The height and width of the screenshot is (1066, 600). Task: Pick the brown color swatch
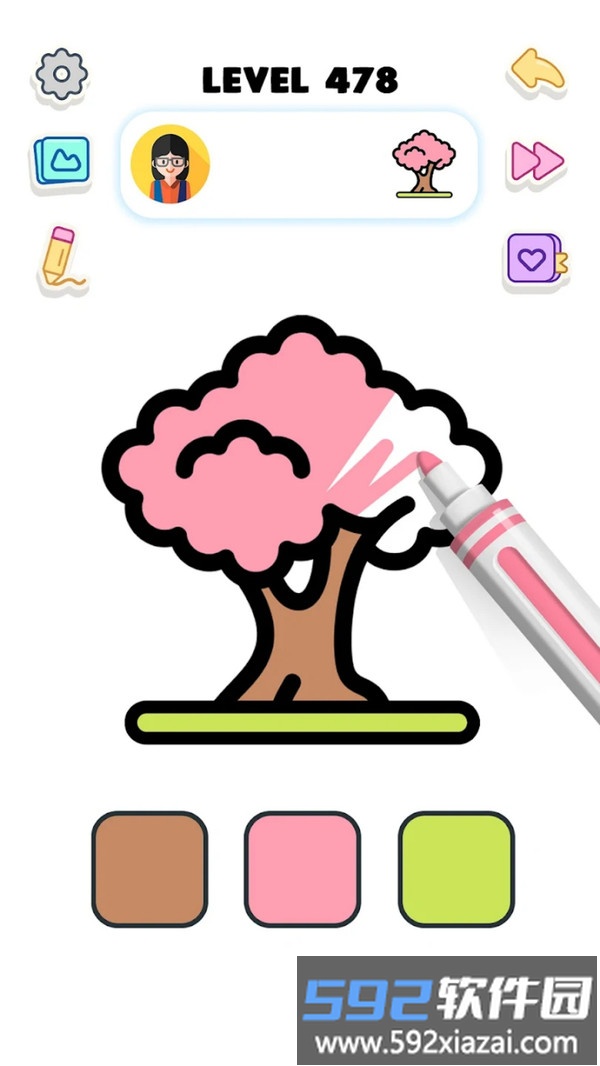click(150, 868)
